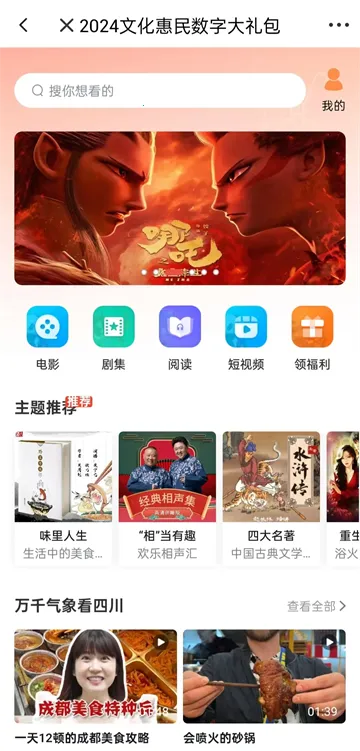Open the 味里人生 theme card
360x751 pixels.
click(63, 498)
